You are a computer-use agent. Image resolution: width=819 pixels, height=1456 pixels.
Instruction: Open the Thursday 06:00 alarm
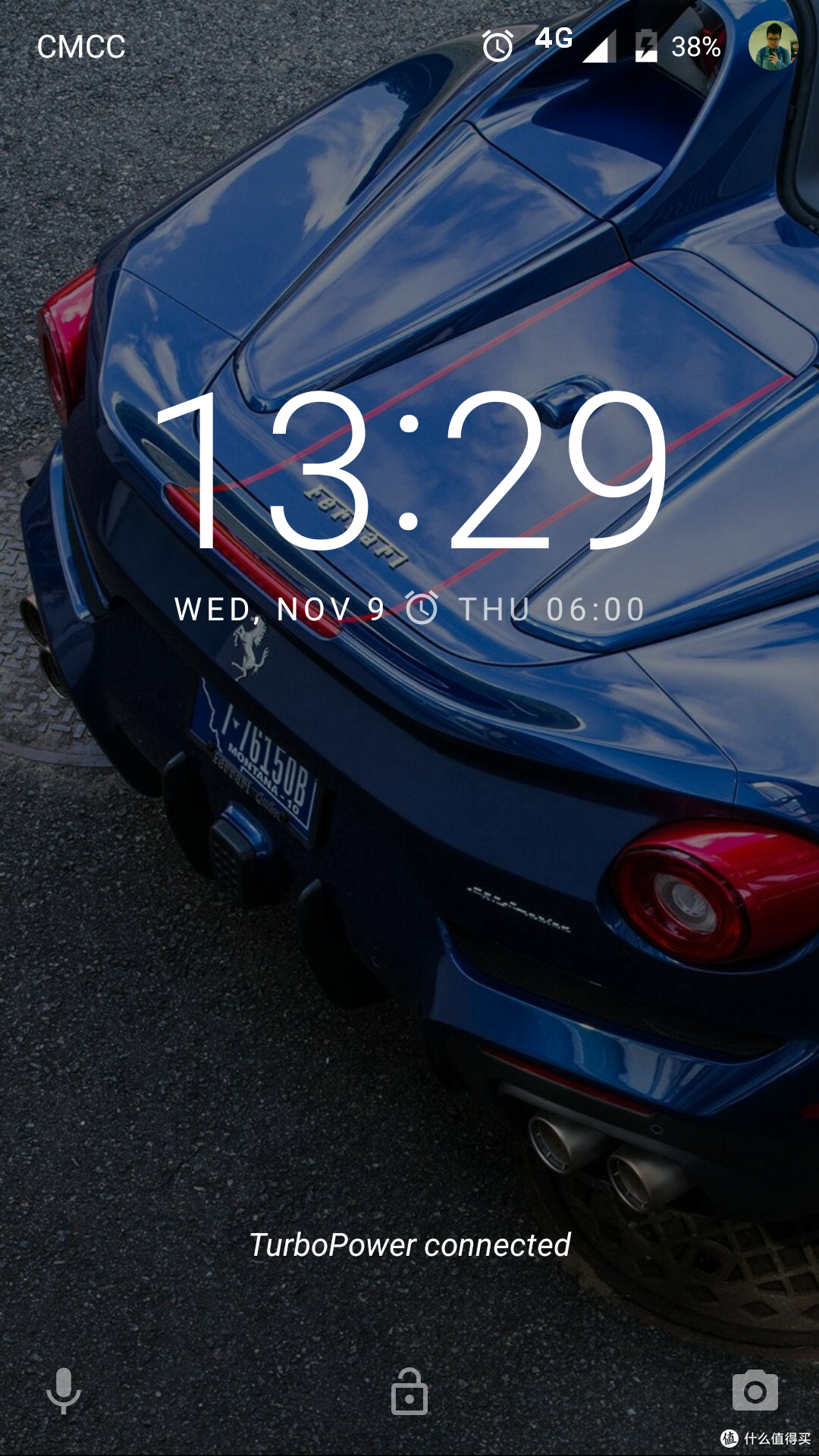coord(526,609)
